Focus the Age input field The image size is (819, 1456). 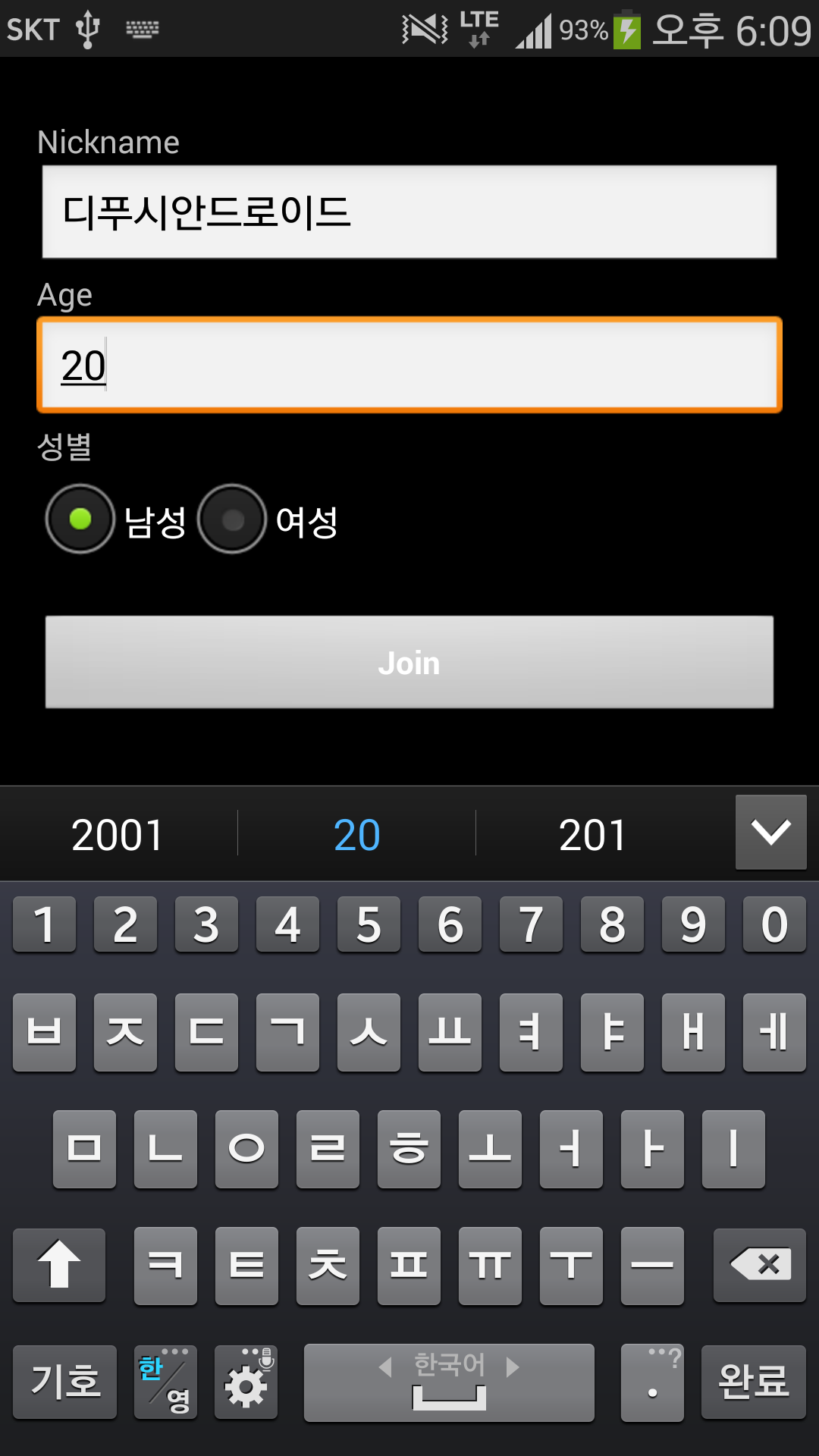(409, 365)
